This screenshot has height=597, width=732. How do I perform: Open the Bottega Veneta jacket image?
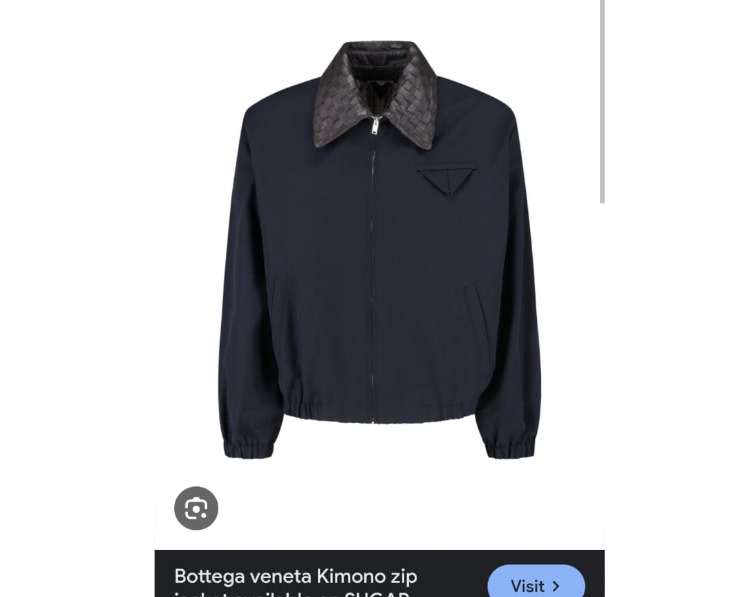tap(379, 250)
